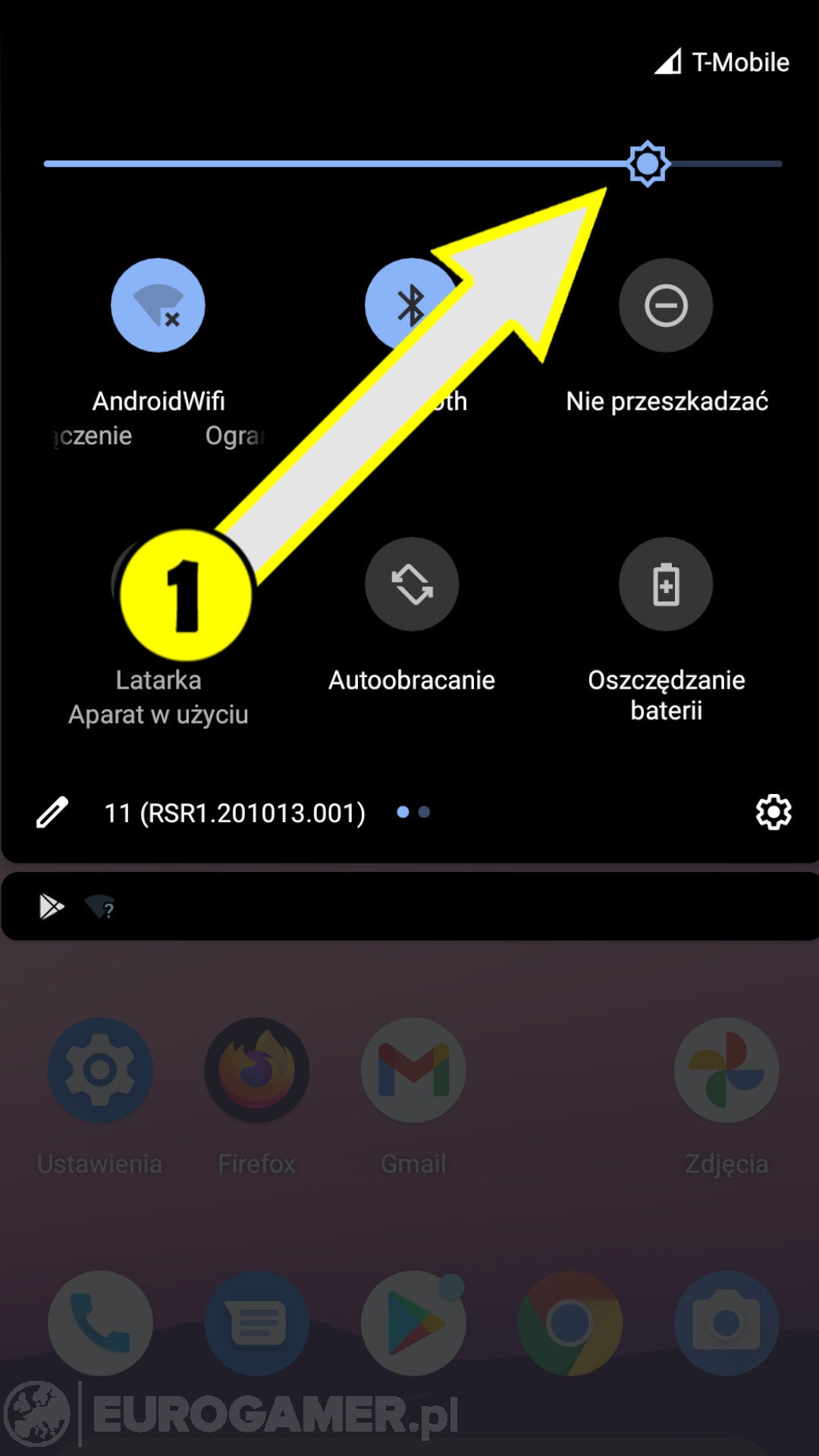This screenshot has height=1456, width=819.
Task: Enable Nie przeszkadzać mode
Action: [x=666, y=305]
